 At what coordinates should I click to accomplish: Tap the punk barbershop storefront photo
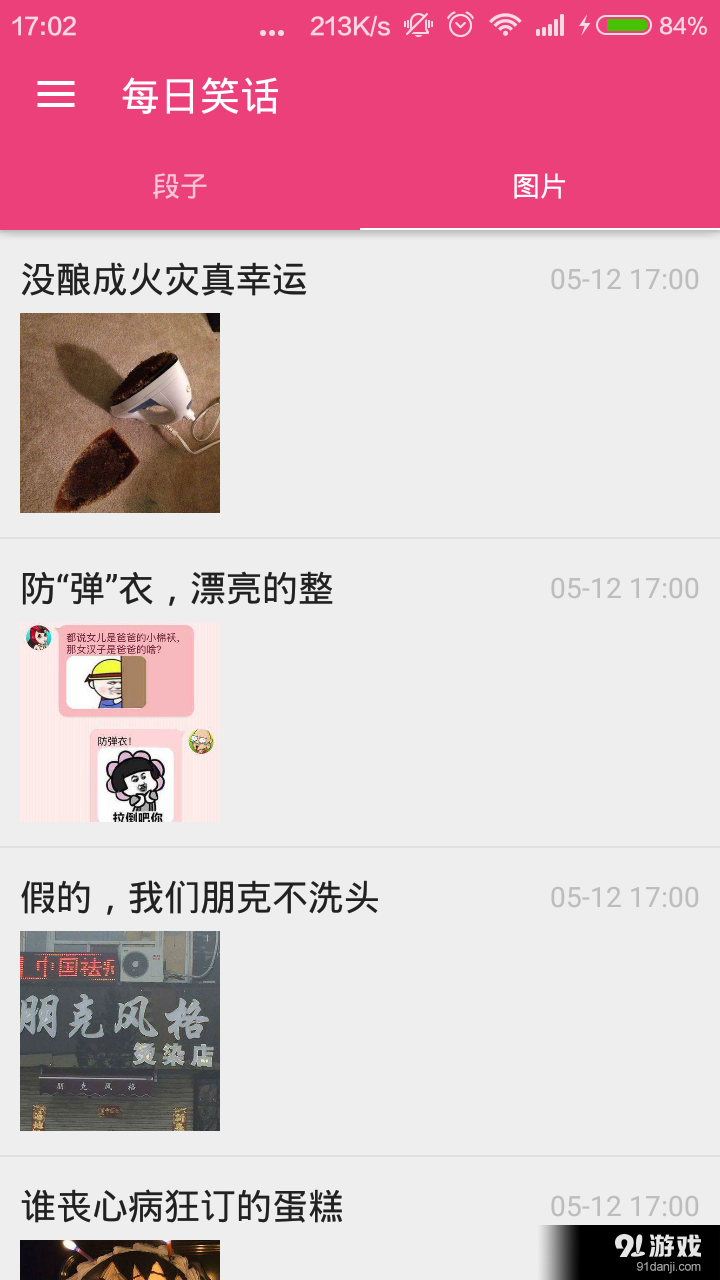[119, 1030]
